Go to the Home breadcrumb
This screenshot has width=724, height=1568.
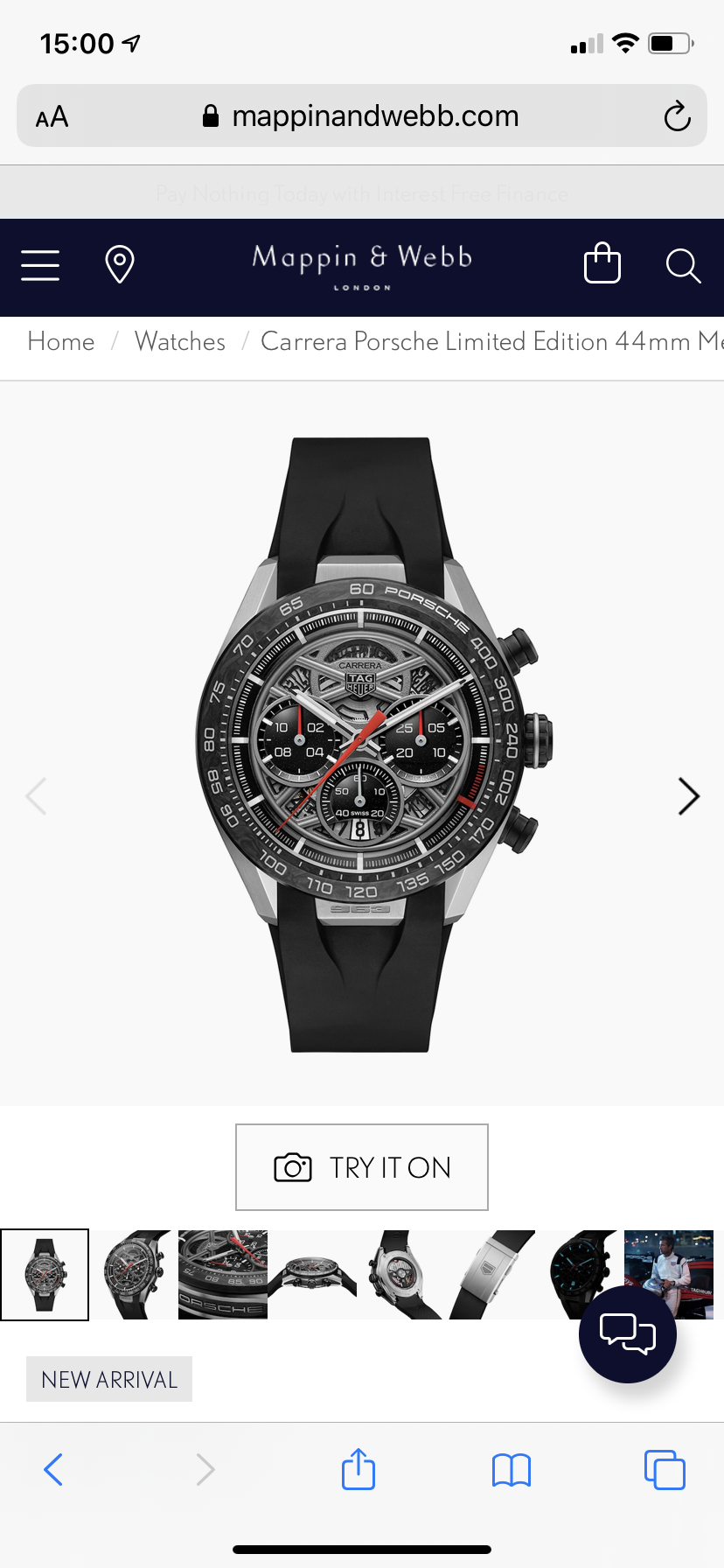(61, 341)
